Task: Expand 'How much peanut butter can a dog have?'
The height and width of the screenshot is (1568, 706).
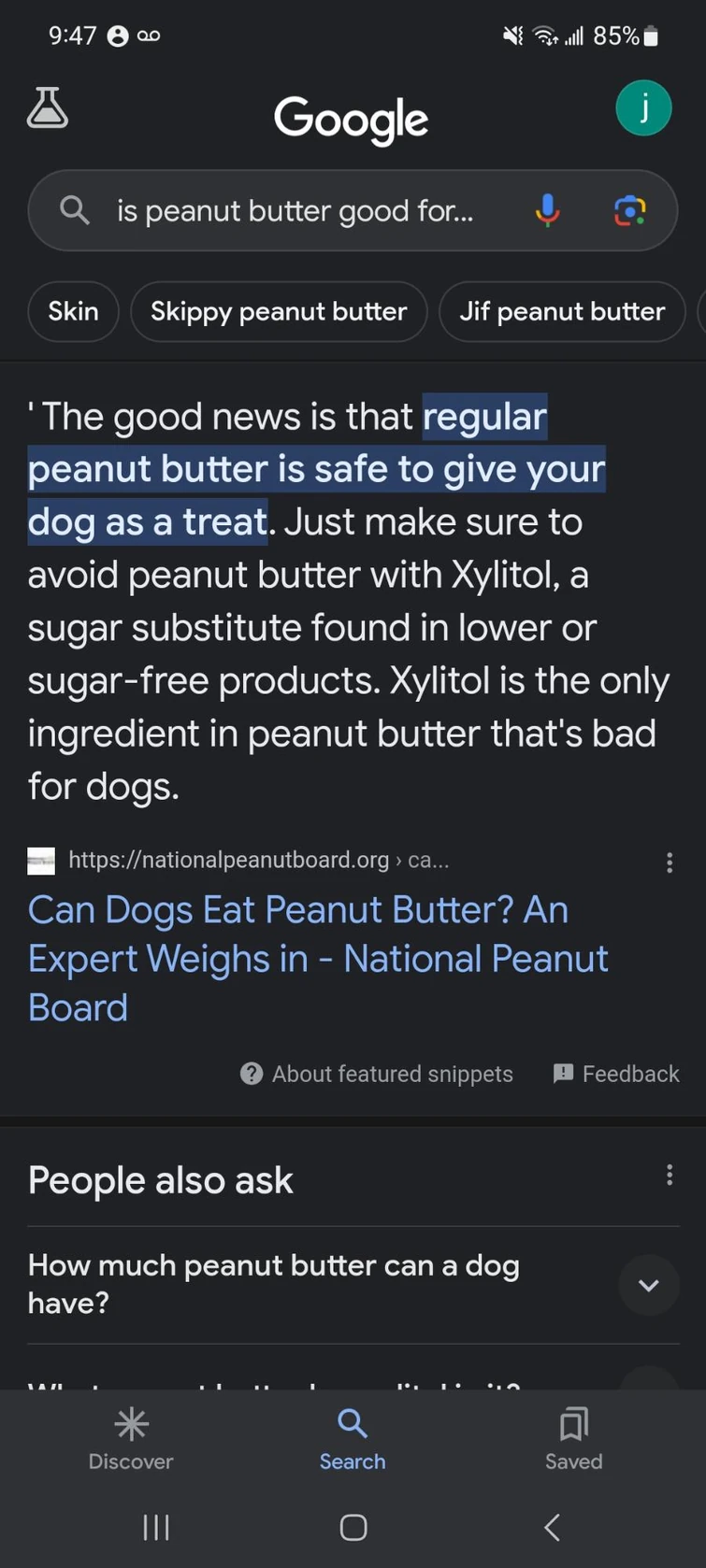Action: coord(648,1284)
